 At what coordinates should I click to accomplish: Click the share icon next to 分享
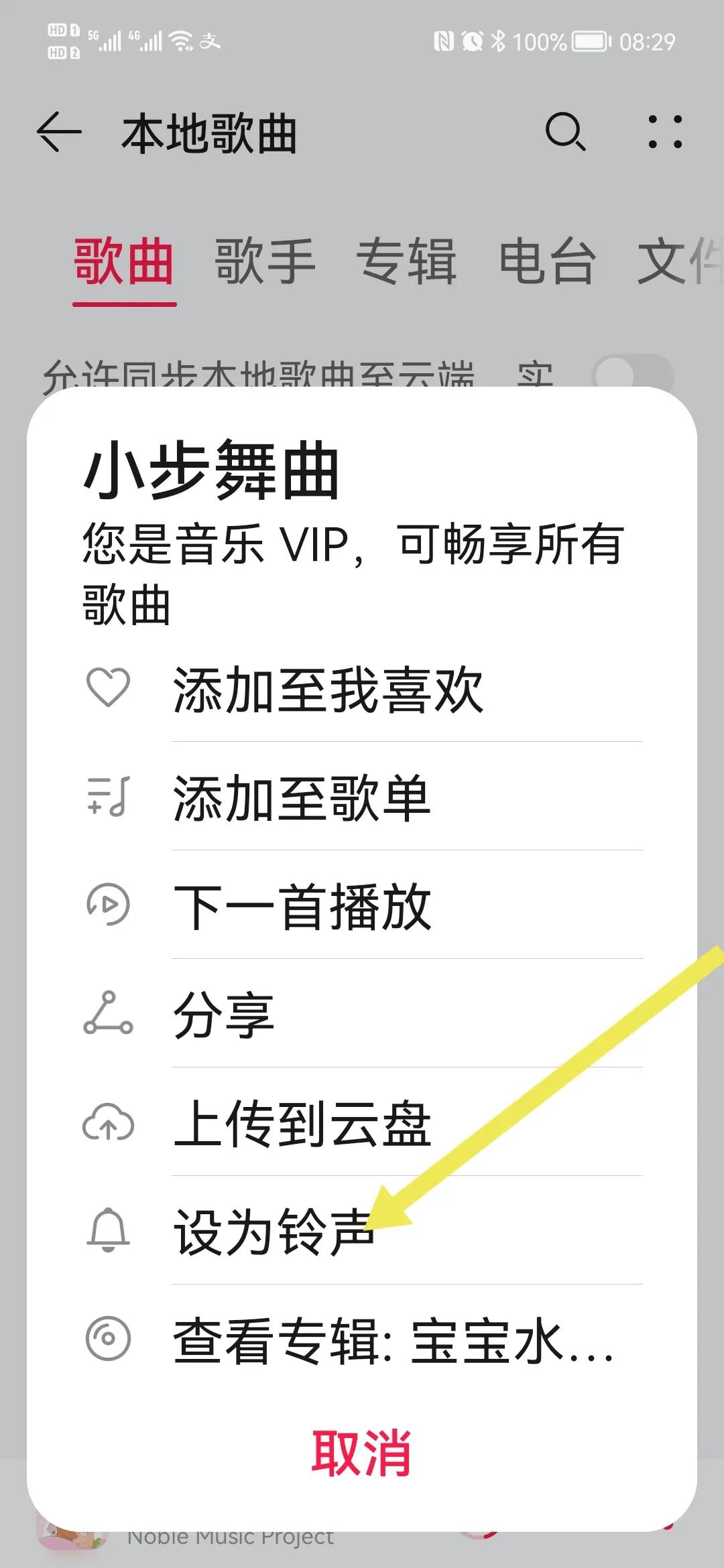(x=107, y=1012)
